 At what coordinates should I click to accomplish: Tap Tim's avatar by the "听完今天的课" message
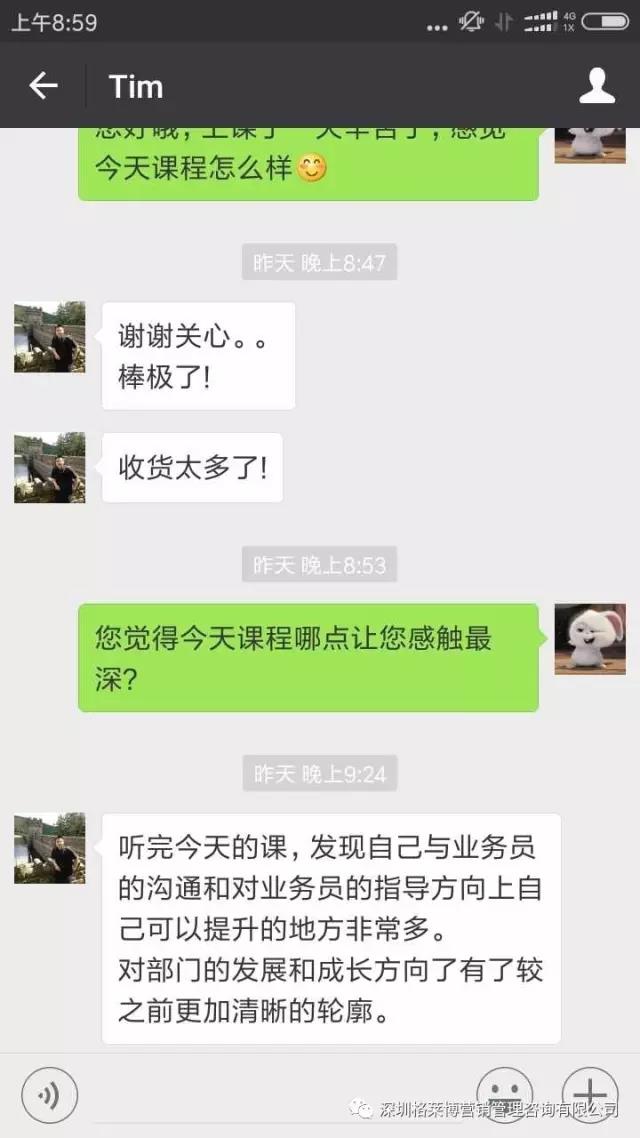coord(50,848)
